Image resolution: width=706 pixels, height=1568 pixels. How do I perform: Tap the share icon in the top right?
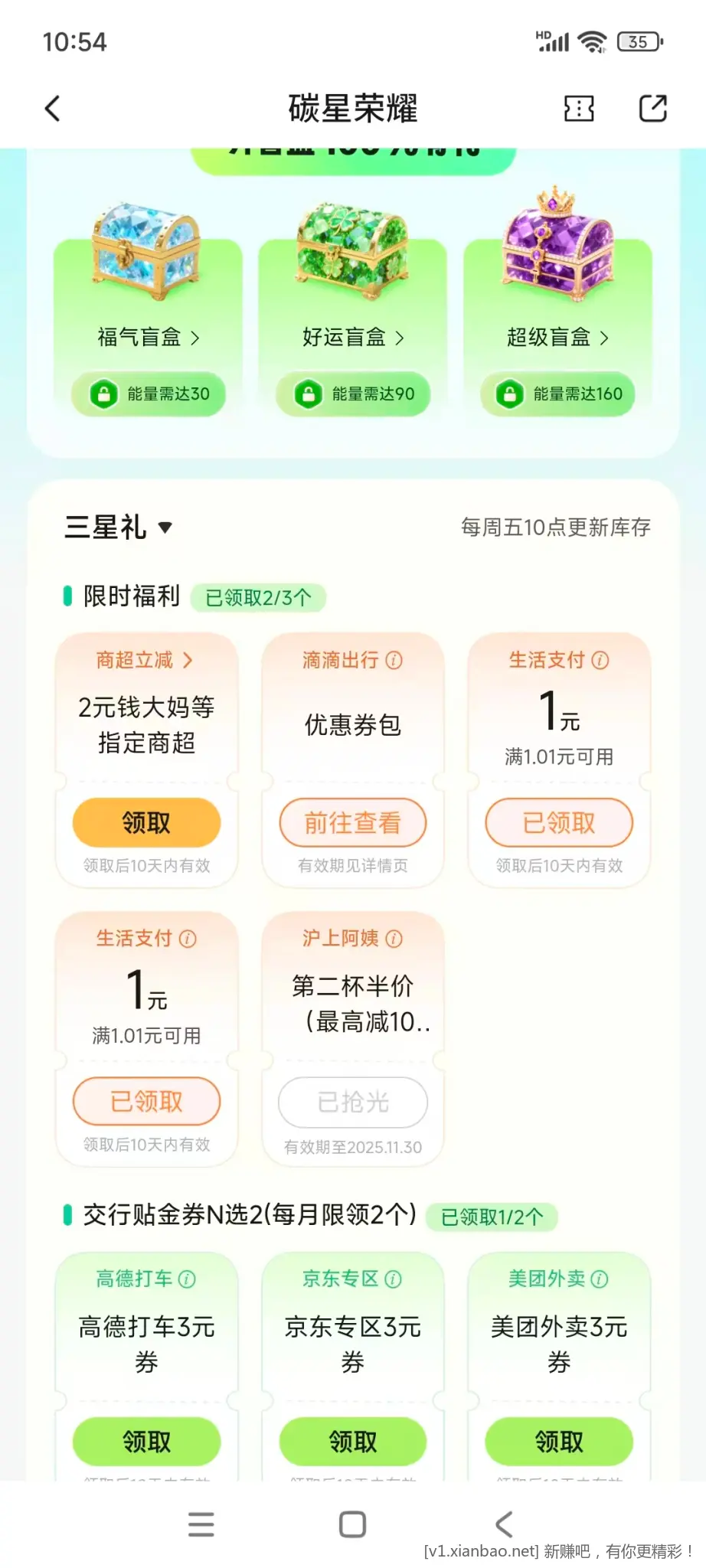pos(653,108)
